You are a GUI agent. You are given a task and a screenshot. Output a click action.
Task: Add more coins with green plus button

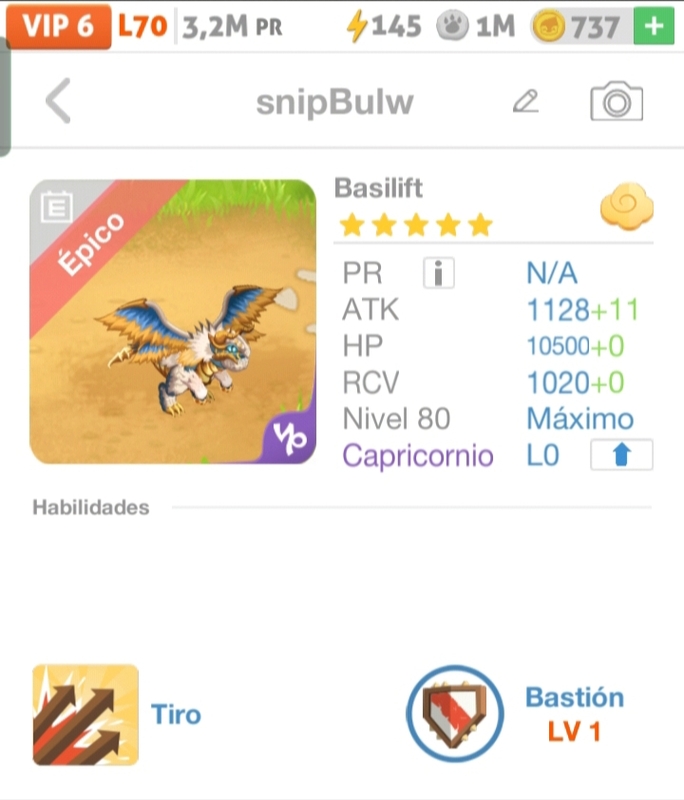[x=654, y=26]
